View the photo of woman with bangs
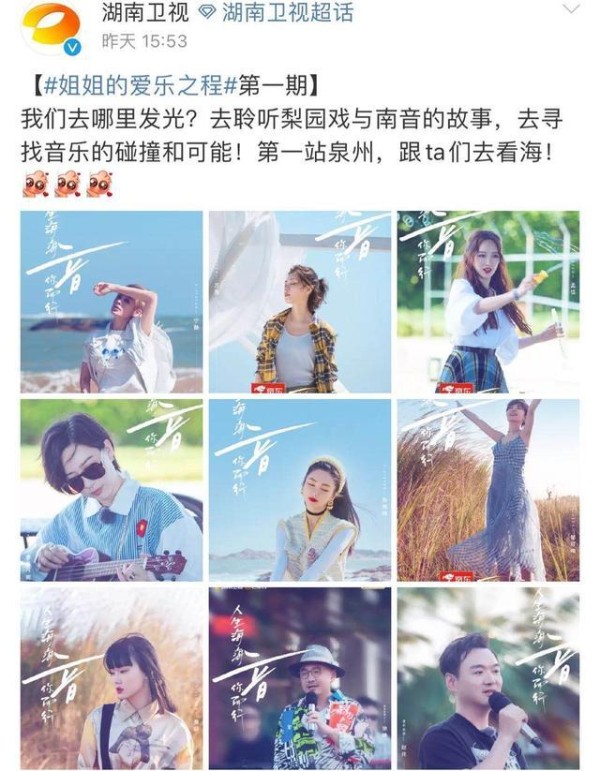Viewport: 600px width, 771px height. (111, 678)
